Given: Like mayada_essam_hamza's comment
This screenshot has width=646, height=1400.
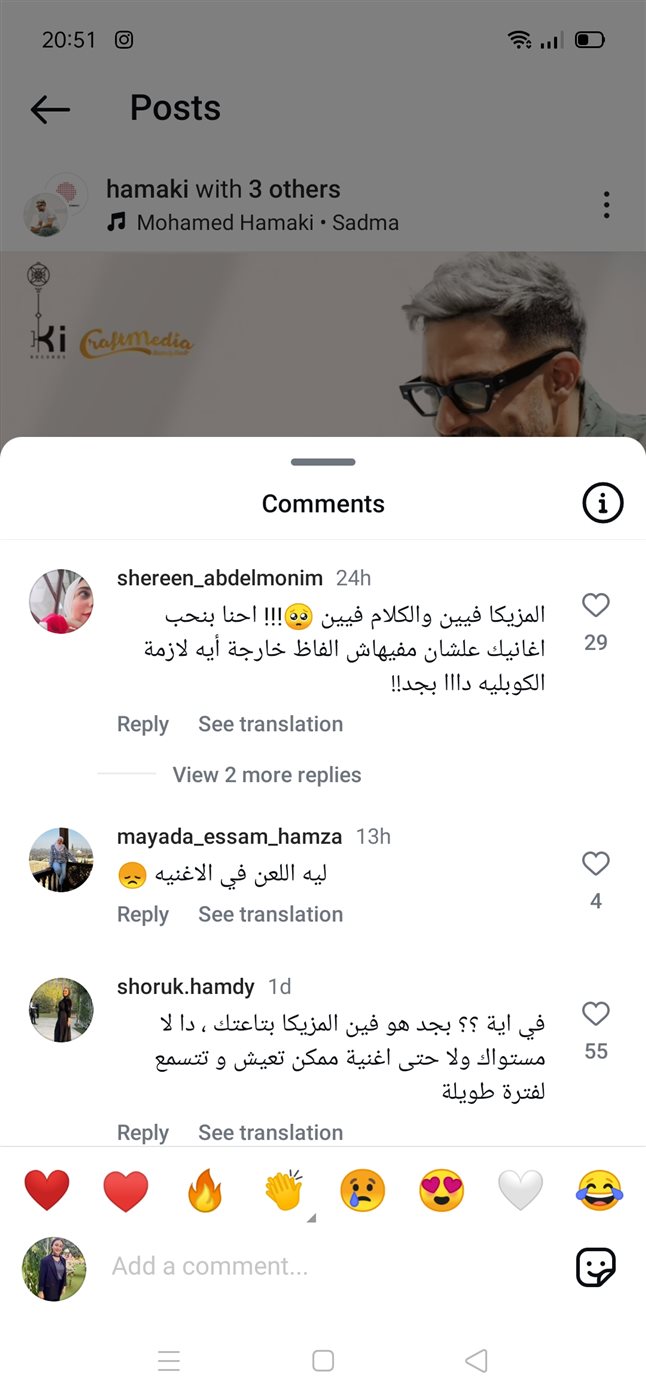Looking at the screenshot, I should coord(596,863).
